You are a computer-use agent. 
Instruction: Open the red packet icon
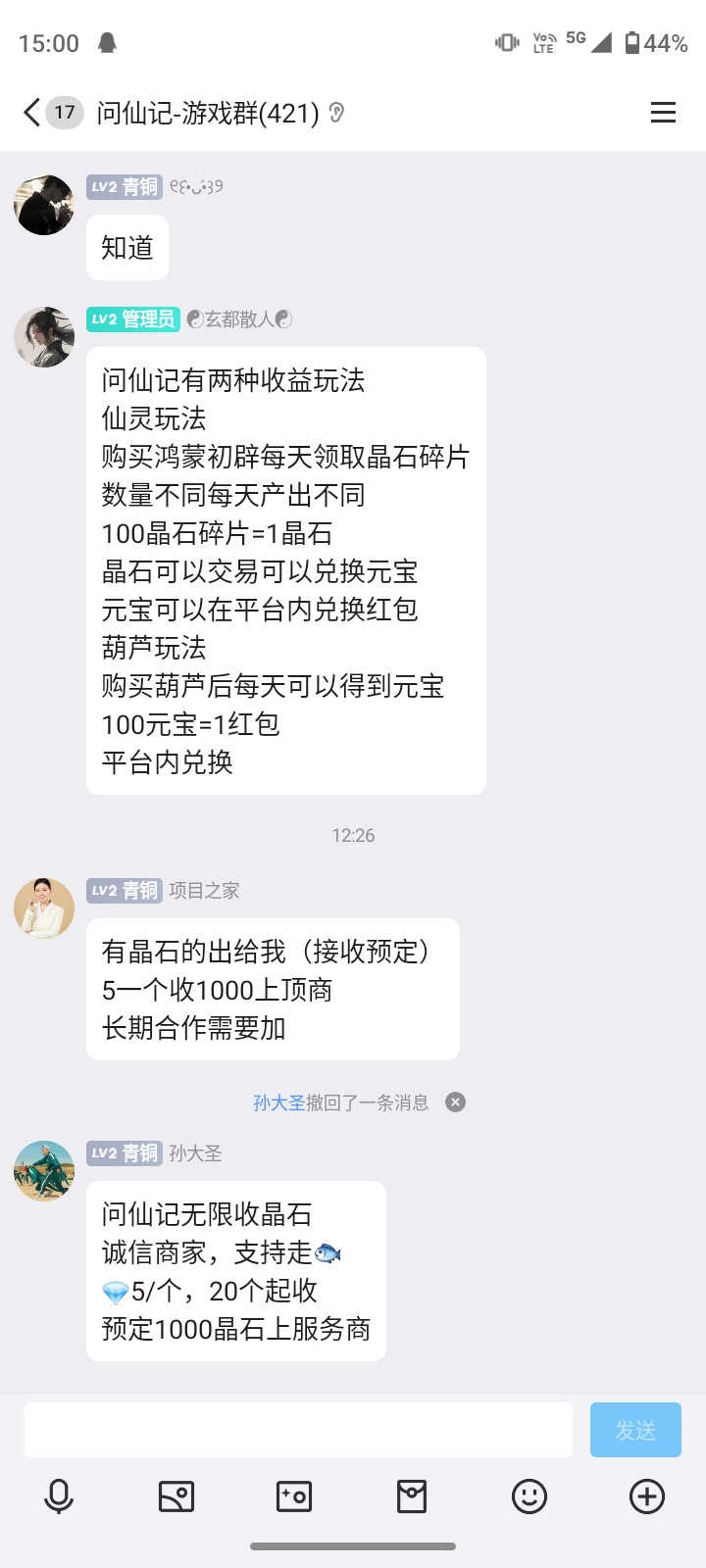[x=412, y=1496]
